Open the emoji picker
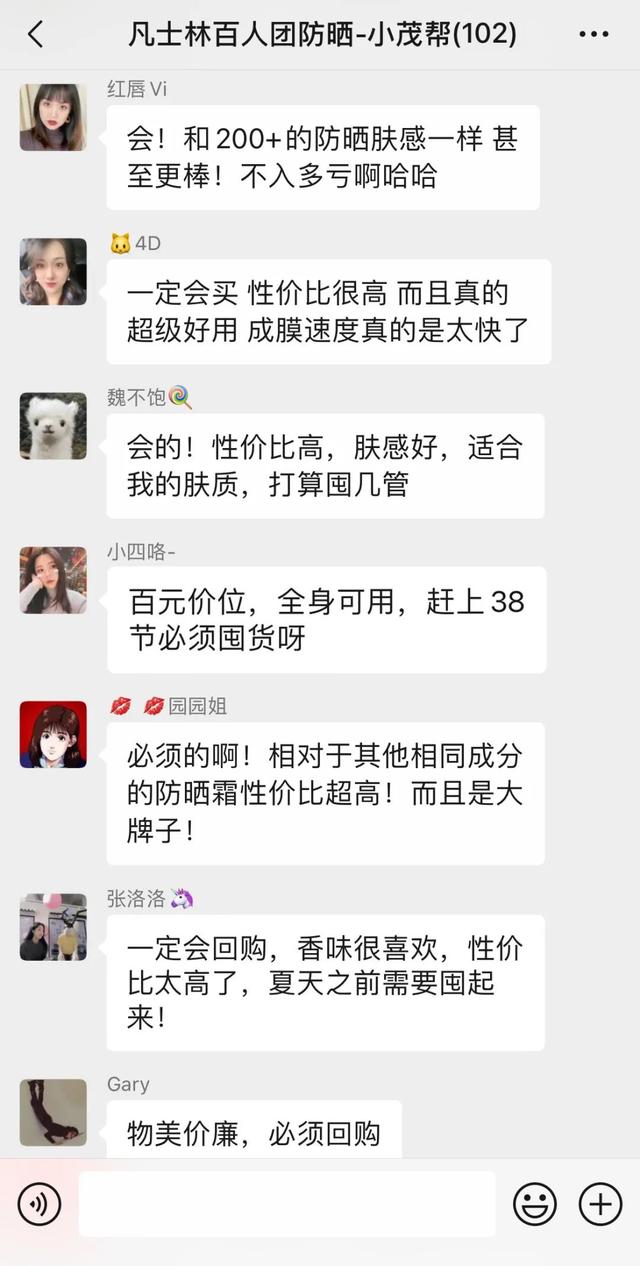This screenshot has width=640, height=1266. point(535,1204)
